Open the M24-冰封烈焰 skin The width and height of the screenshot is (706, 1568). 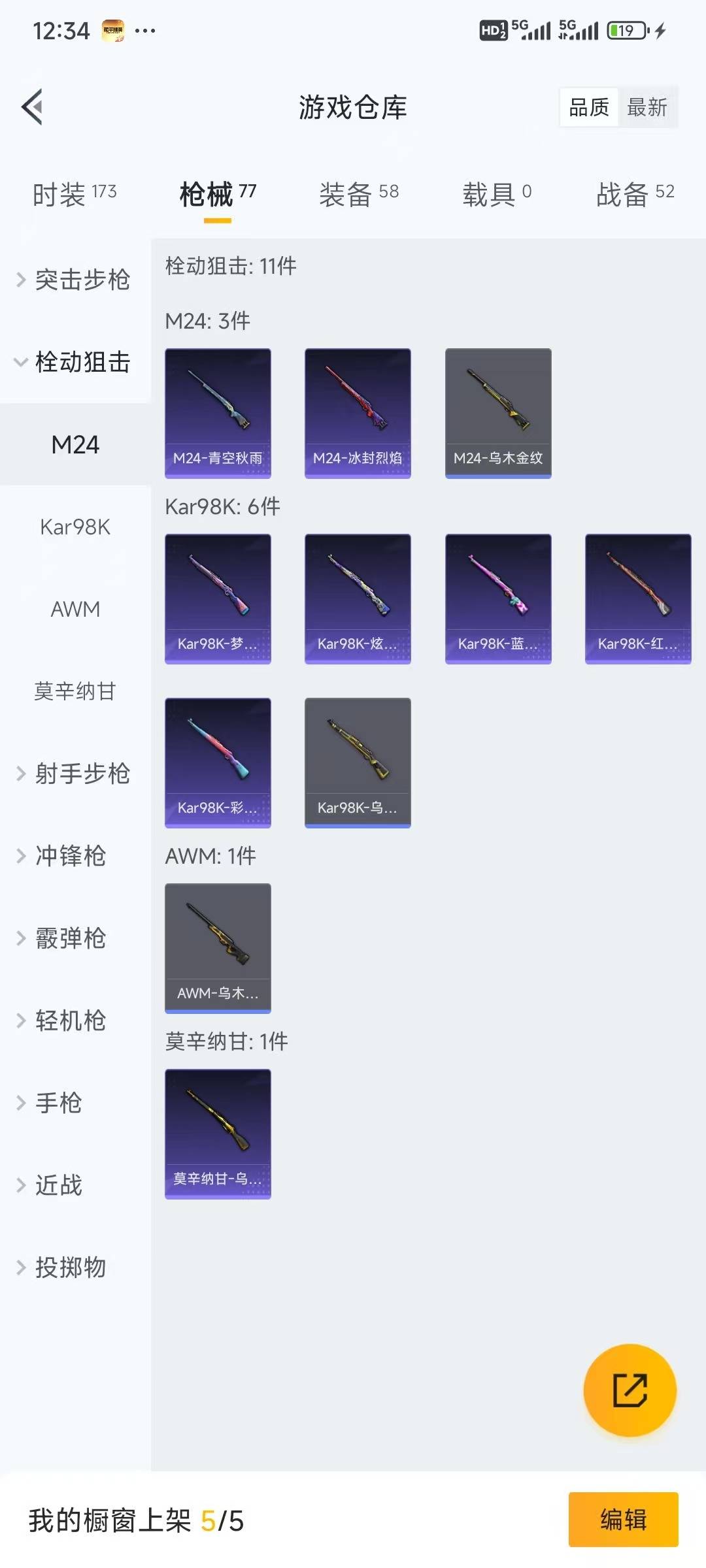tap(358, 413)
